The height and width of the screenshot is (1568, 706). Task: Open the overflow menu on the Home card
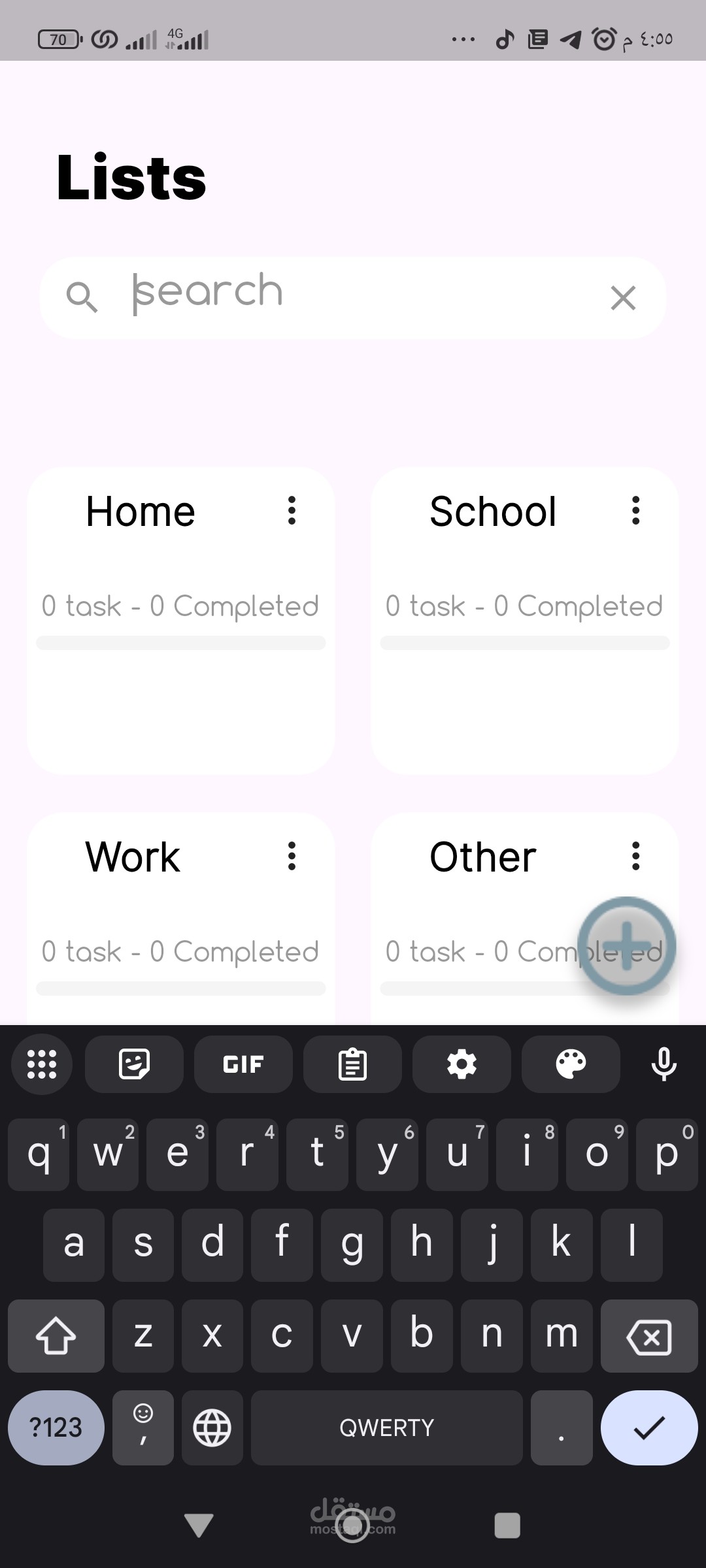point(292,510)
